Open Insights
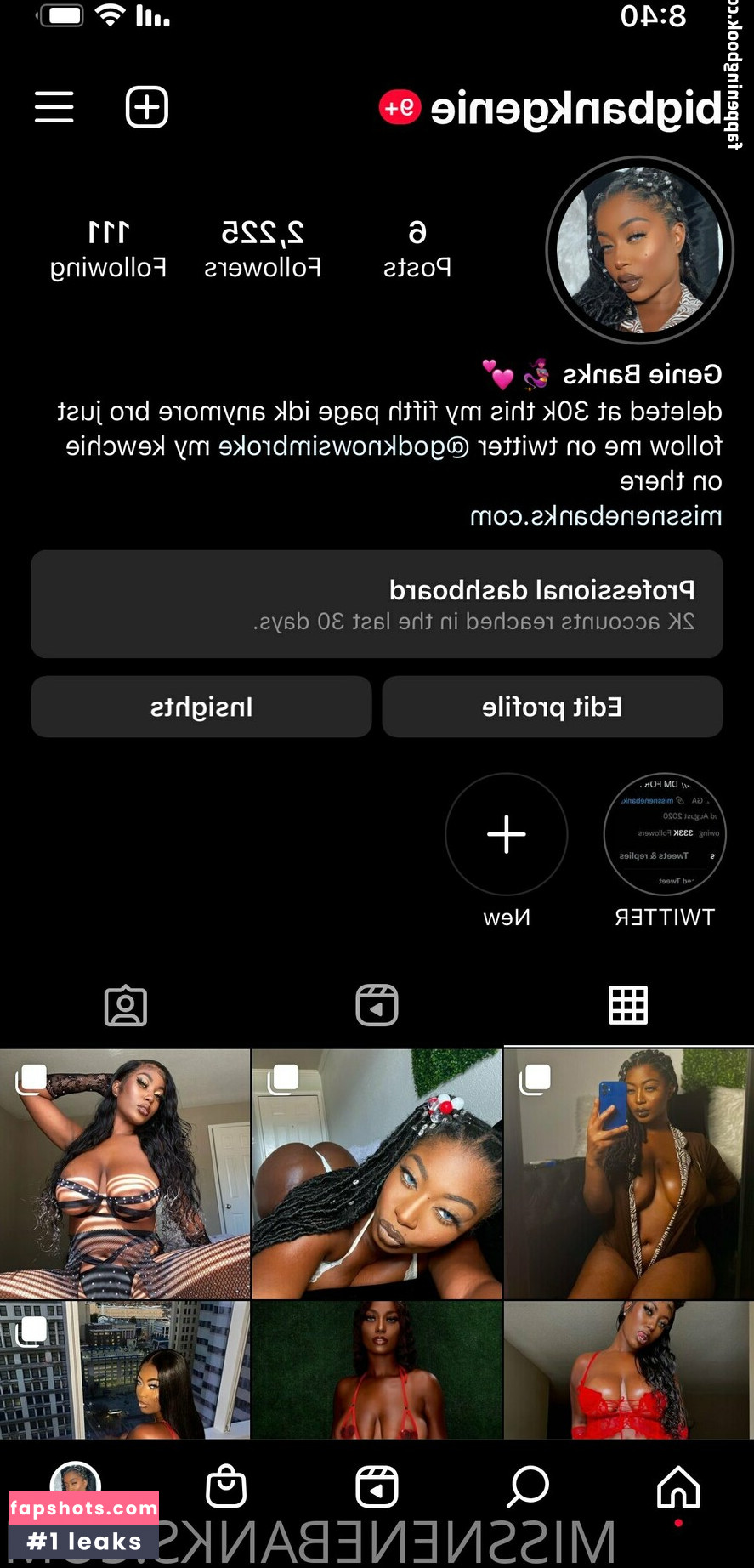The width and height of the screenshot is (754, 1568). click(x=201, y=706)
